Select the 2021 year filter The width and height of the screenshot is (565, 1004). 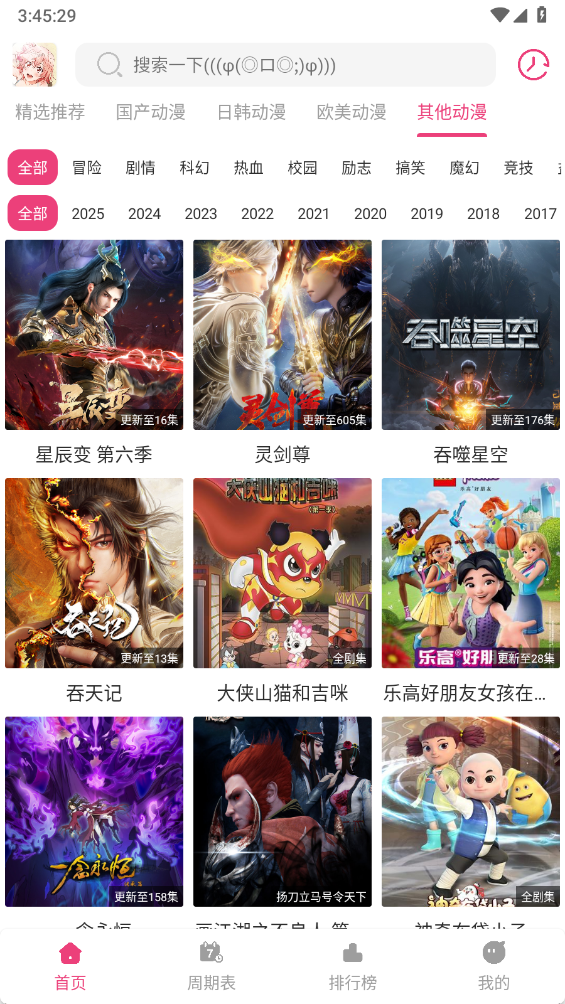click(313, 213)
